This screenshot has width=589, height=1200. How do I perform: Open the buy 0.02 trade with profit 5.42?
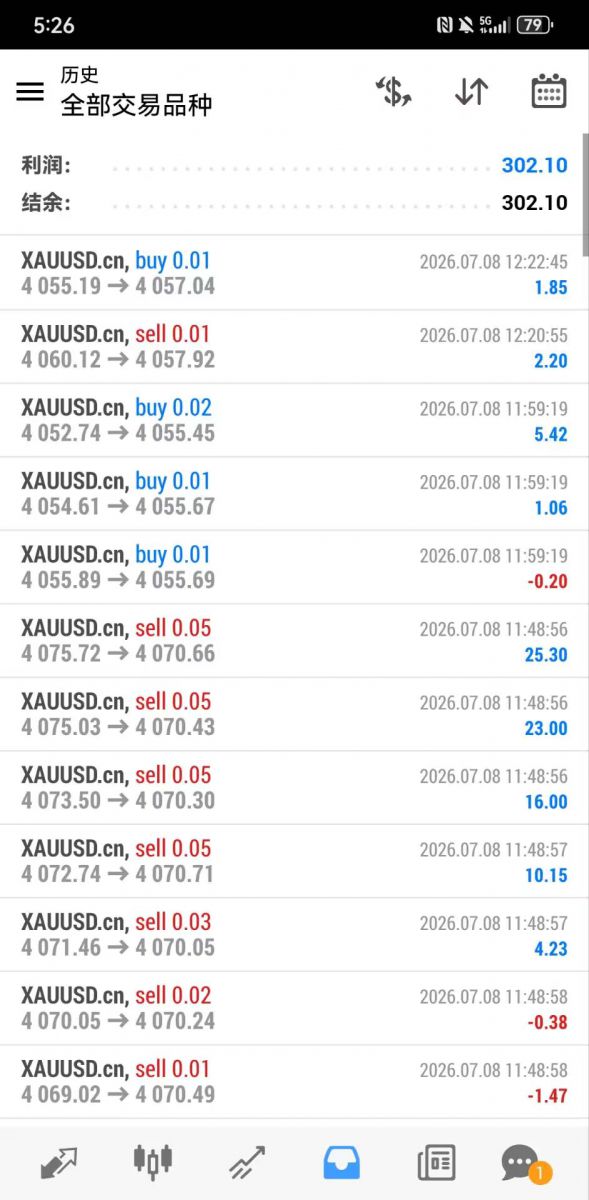tap(294, 420)
